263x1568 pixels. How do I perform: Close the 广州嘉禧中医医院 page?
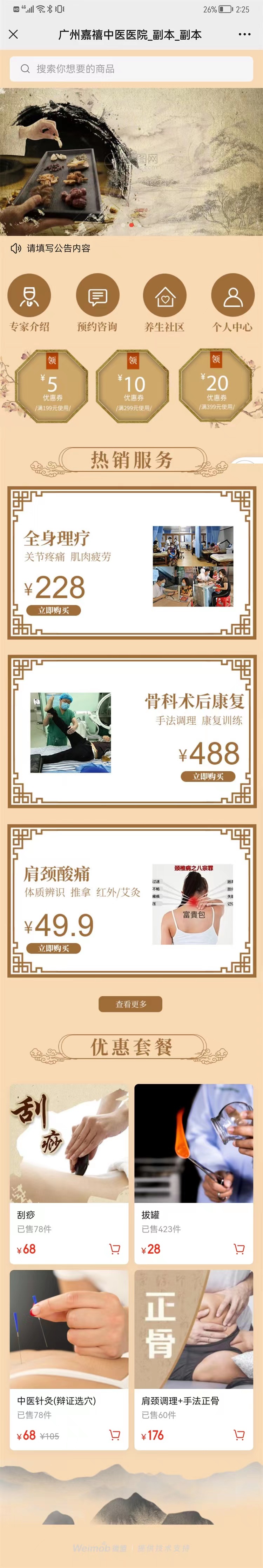(x=13, y=35)
